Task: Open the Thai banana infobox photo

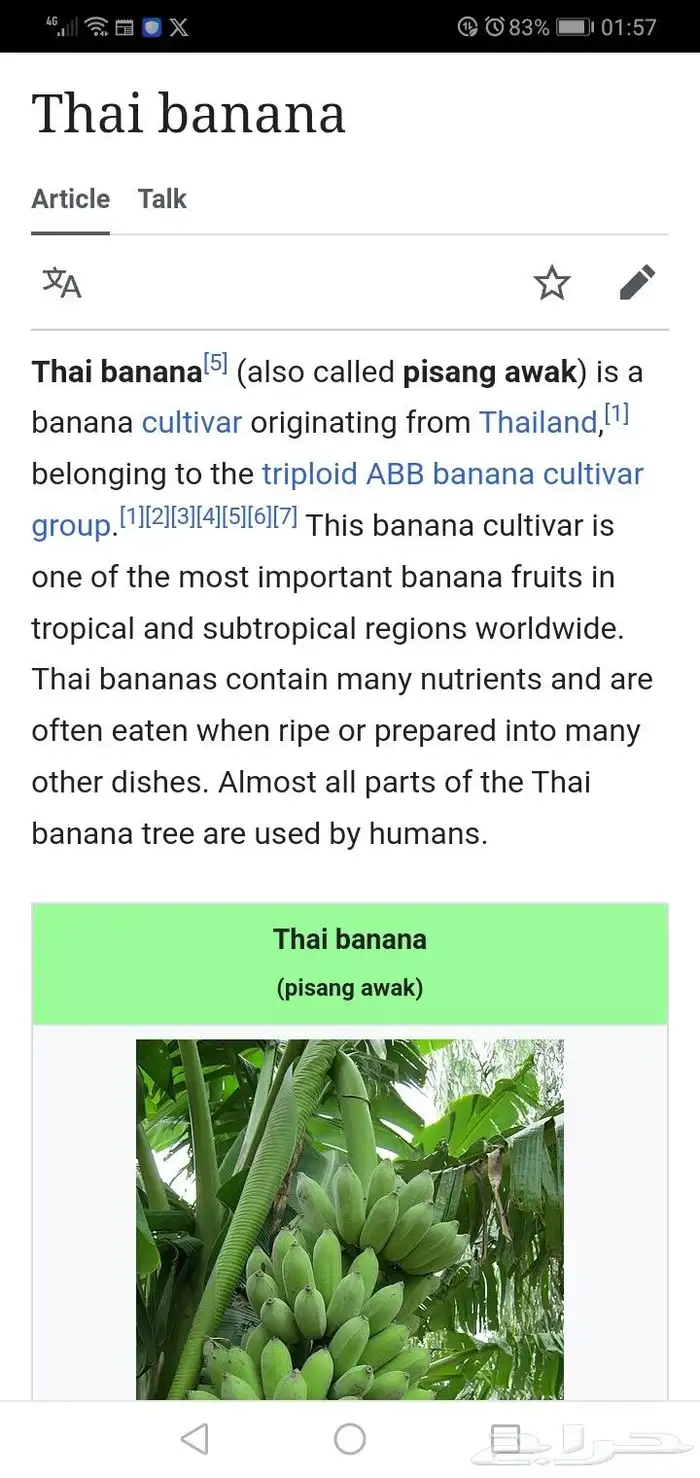Action: [x=350, y=1218]
